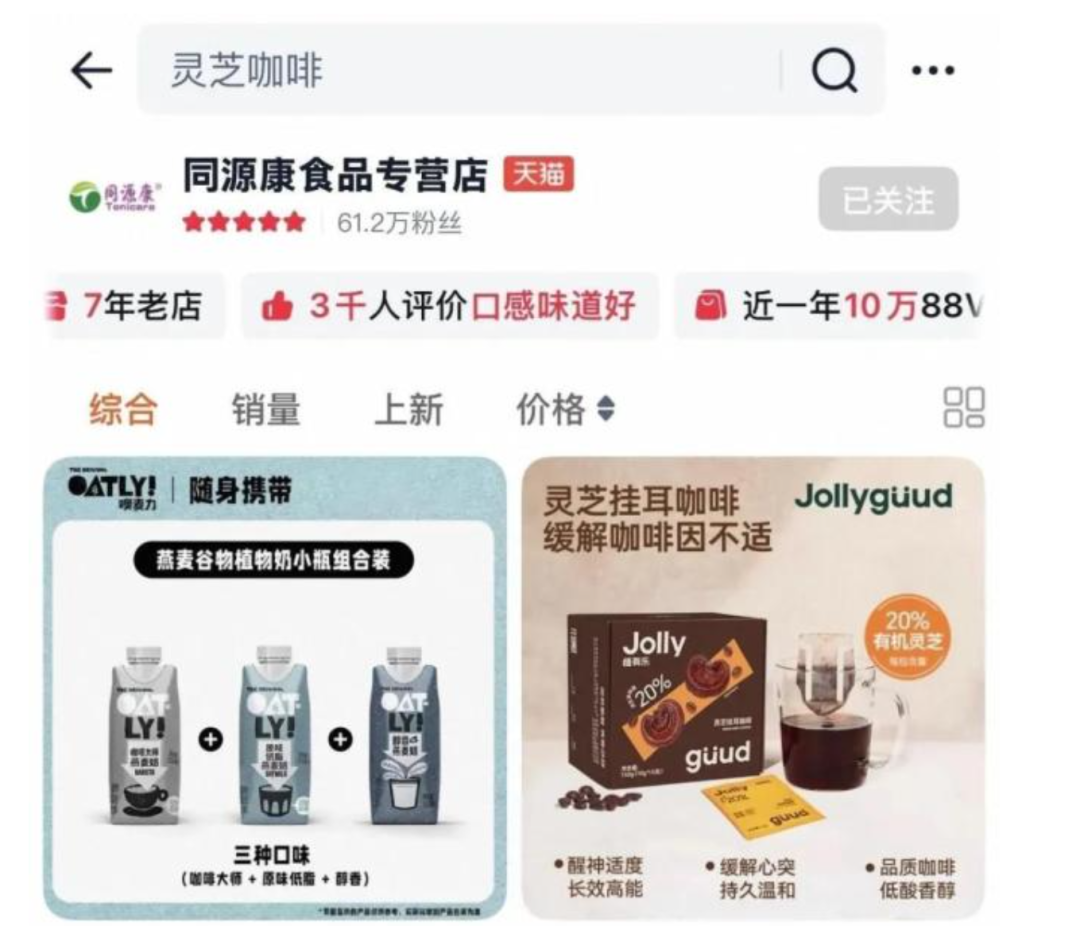This screenshot has width=1080, height=926.
Task: Open the three-dot overflow menu
Action: tap(933, 71)
